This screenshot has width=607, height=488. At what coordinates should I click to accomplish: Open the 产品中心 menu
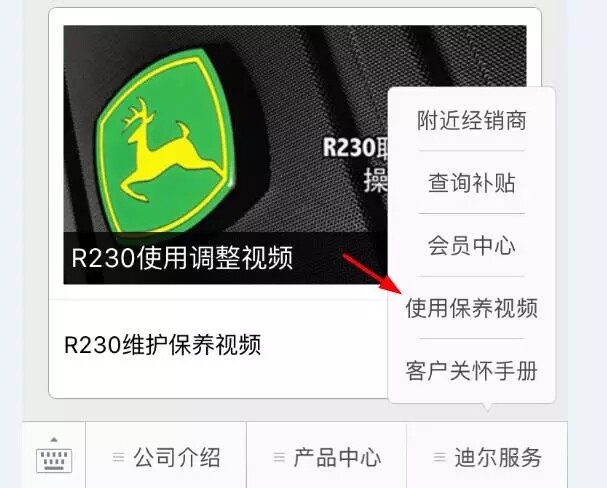[326, 457]
